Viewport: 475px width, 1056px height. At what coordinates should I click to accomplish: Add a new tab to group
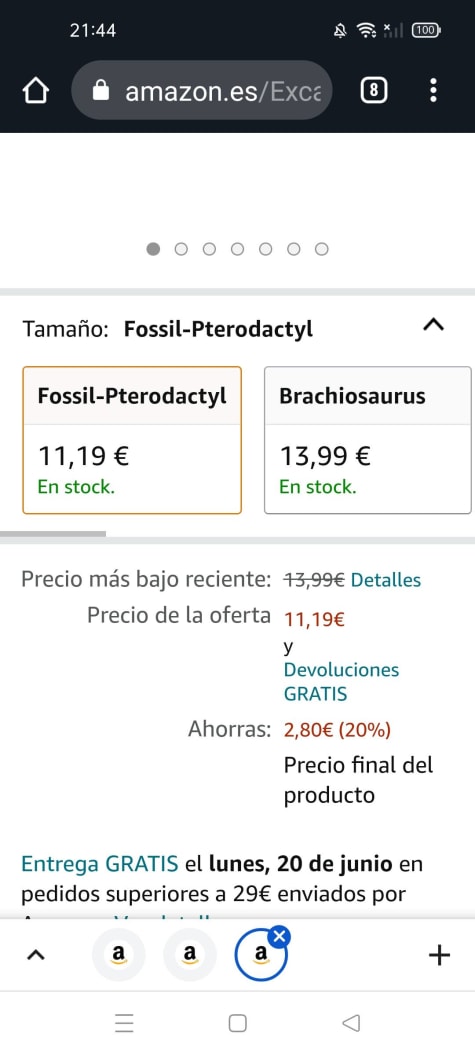(439, 954)
